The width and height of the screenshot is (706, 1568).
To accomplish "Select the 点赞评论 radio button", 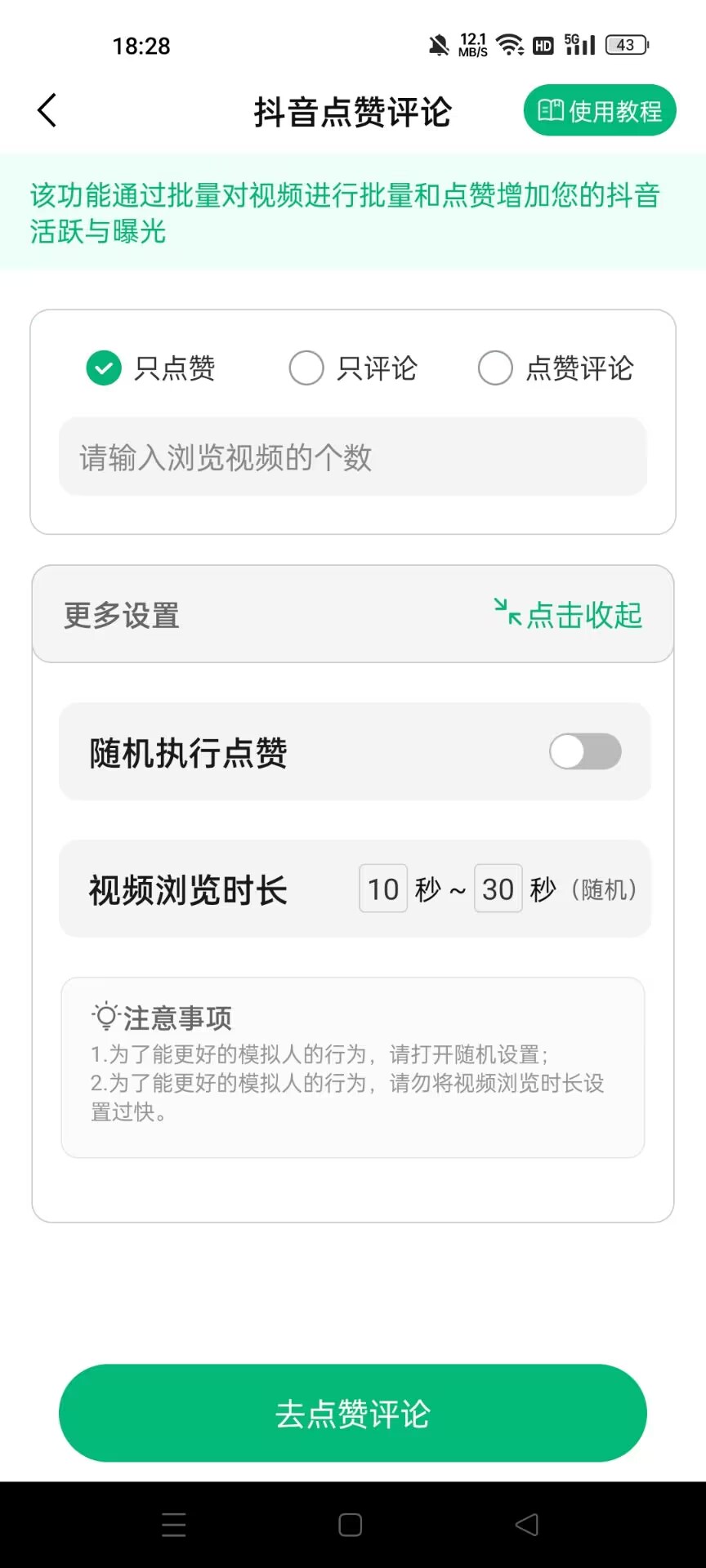I will coord(495,368).
